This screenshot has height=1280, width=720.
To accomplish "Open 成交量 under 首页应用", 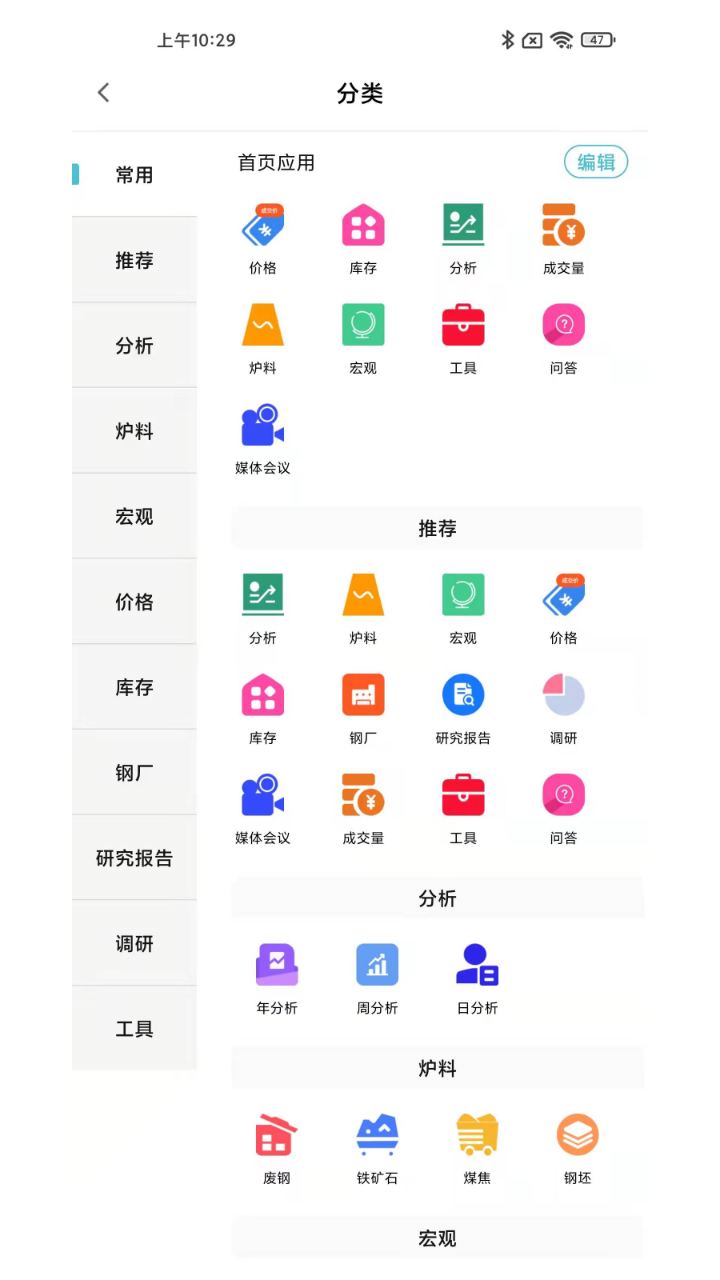I will (x=563, y=238).
